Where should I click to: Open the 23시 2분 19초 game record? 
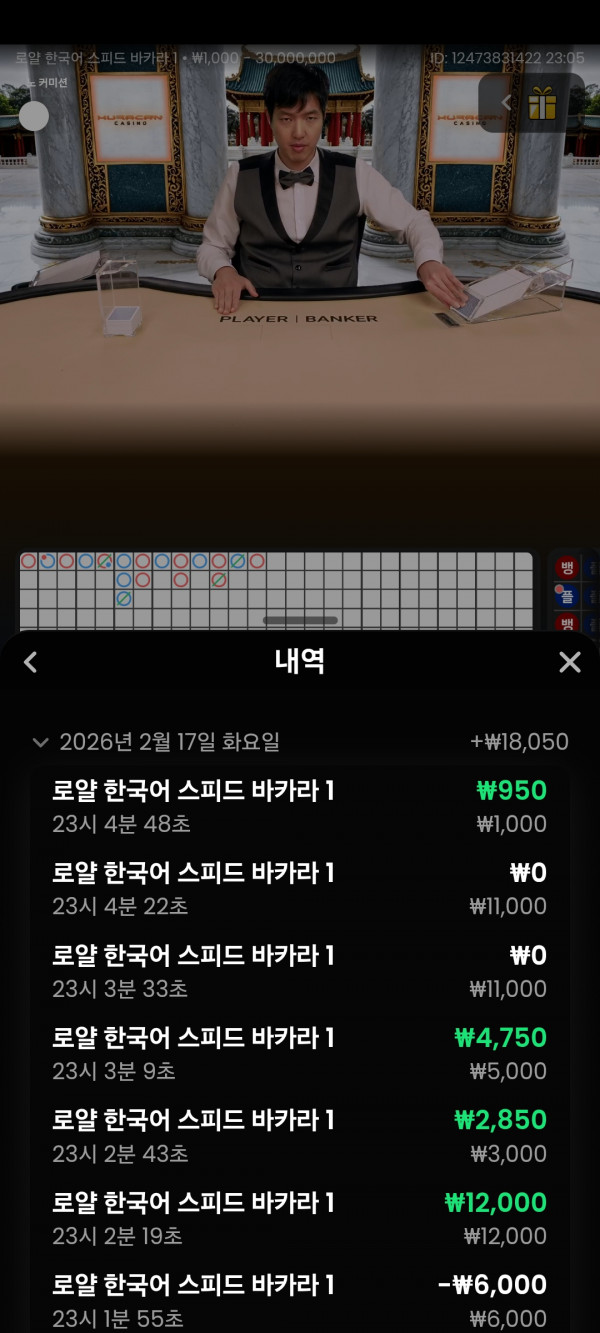pos(300,1219)
